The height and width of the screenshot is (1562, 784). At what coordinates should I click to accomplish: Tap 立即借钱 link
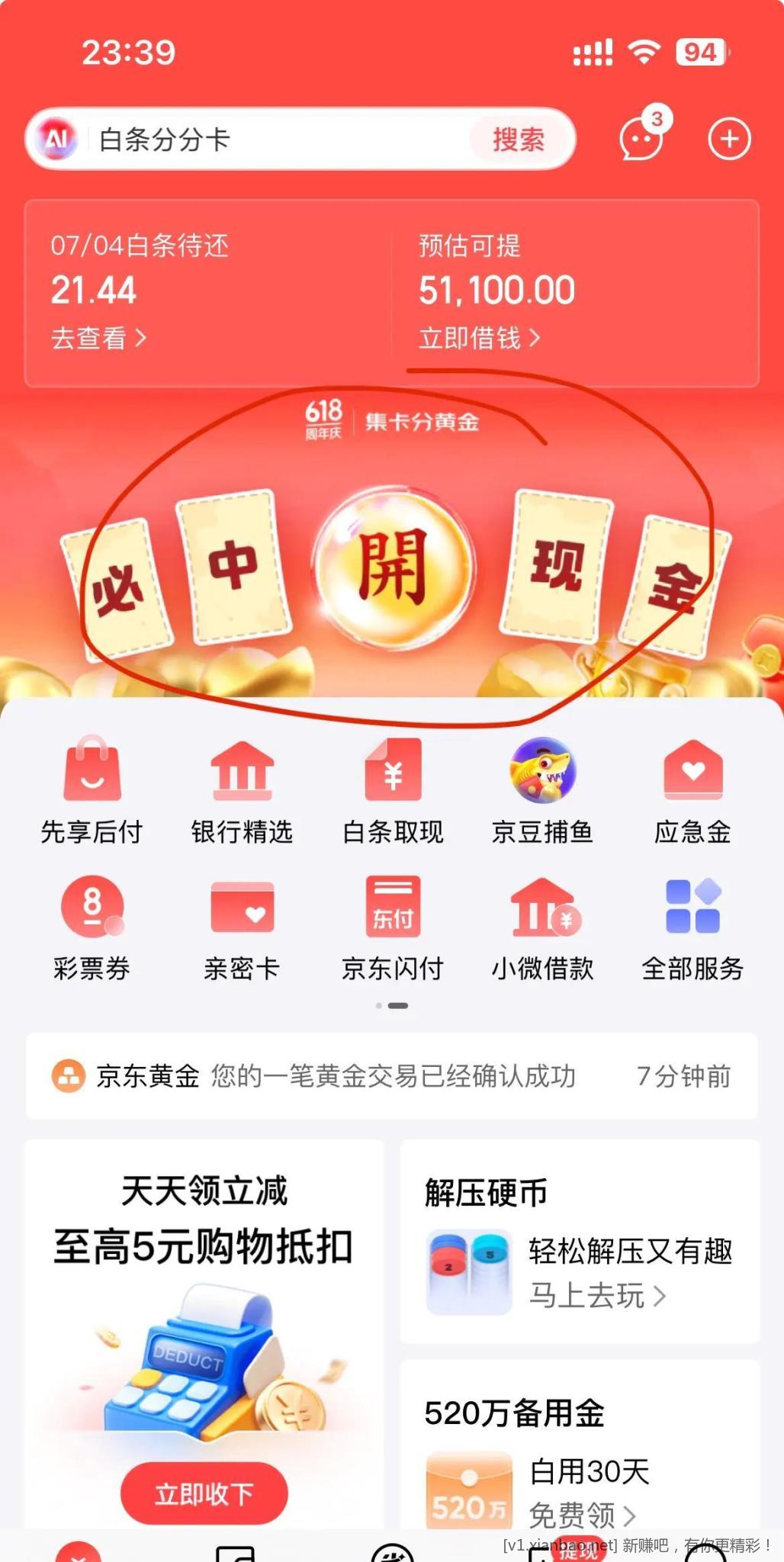click(x=479, y=338)
